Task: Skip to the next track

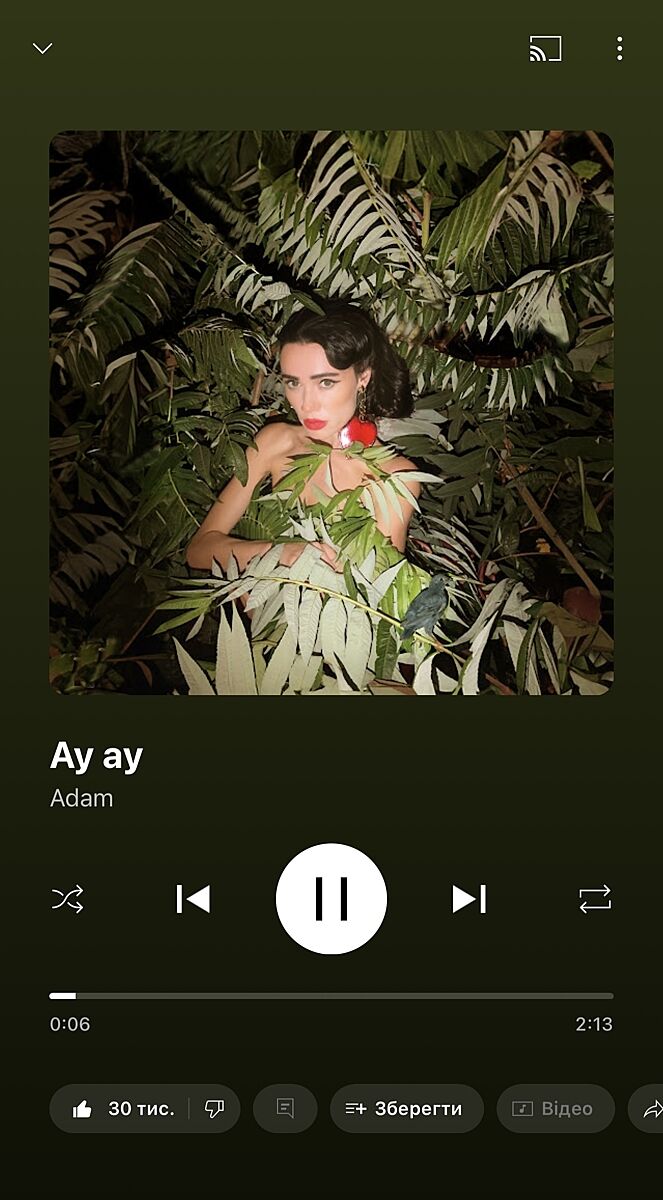Action: click(x=468, y=899)
